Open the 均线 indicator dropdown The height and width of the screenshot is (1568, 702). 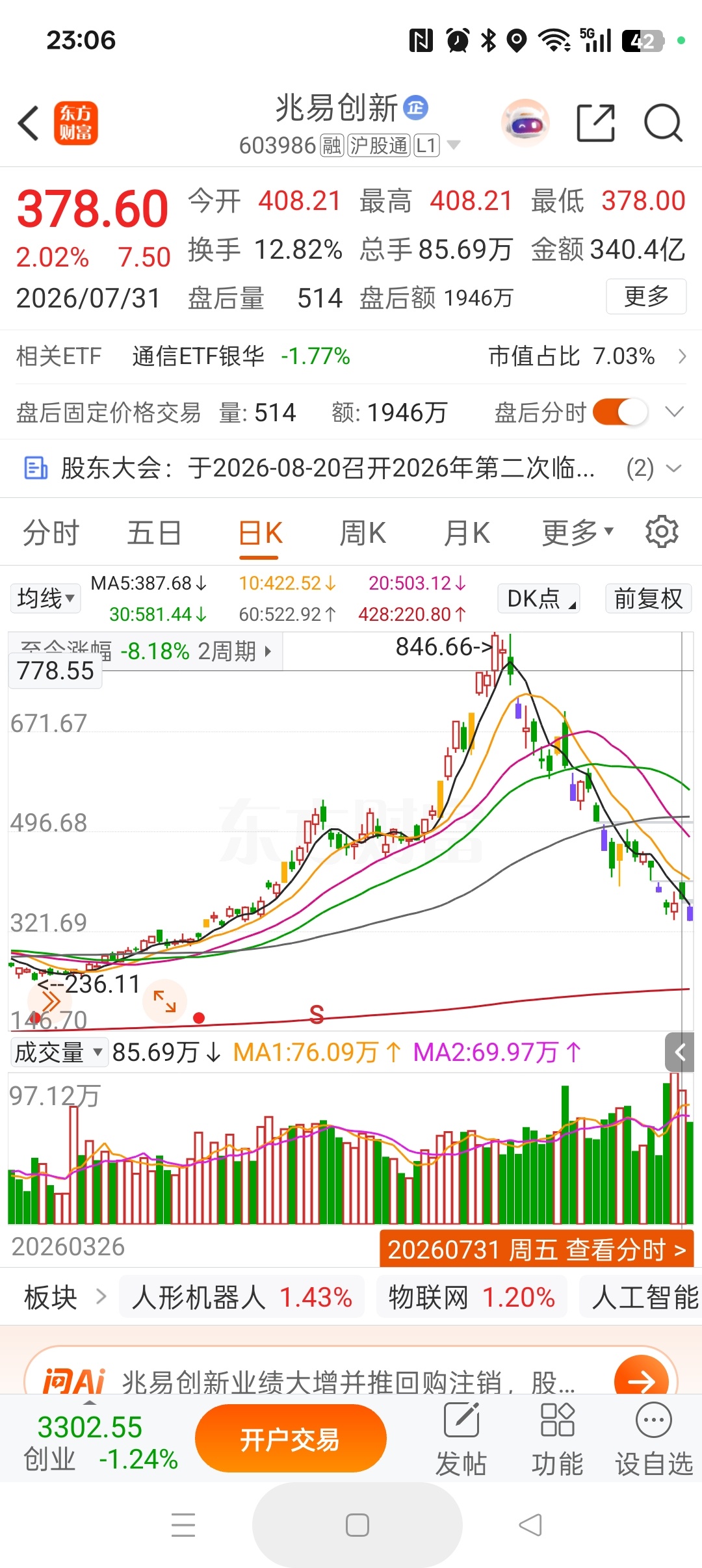pos(45,598)
